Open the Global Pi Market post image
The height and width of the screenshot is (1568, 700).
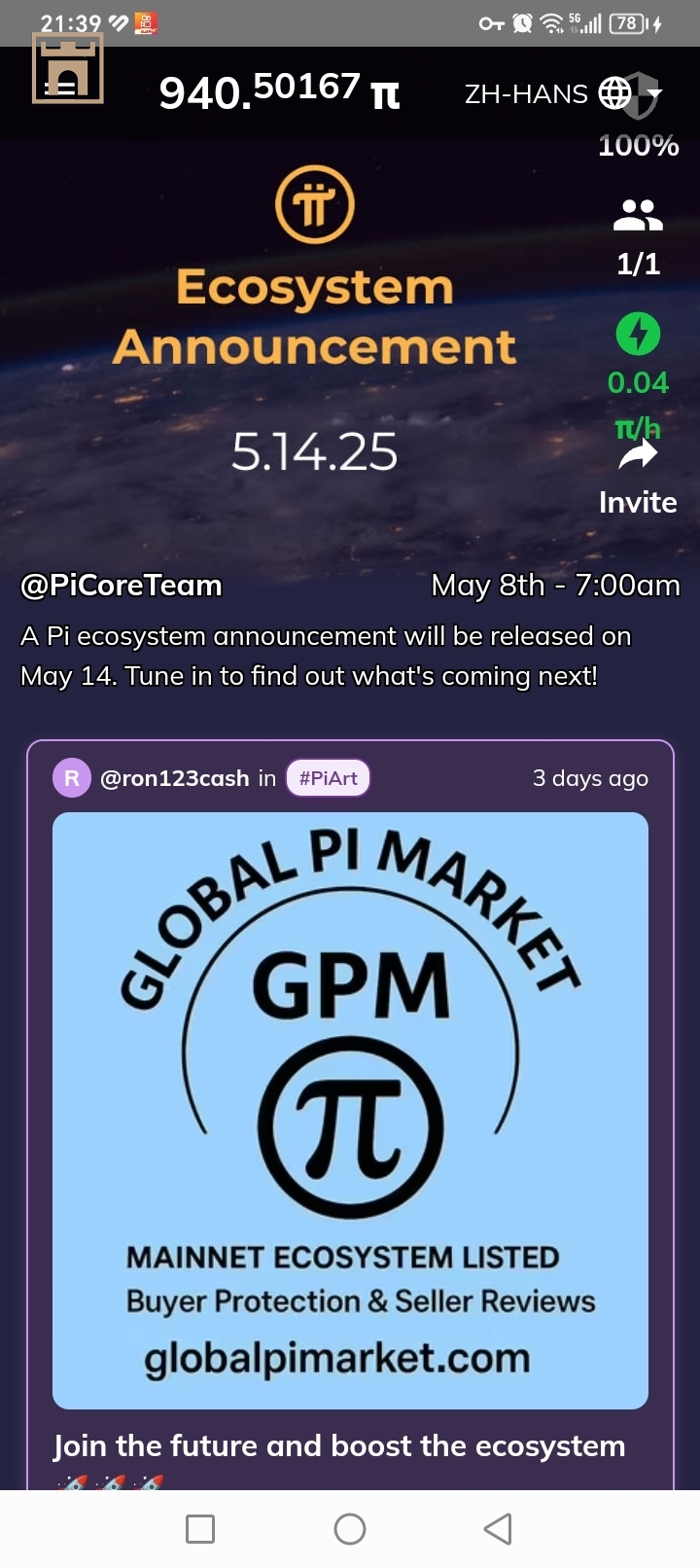click(x=350, y=1110)
